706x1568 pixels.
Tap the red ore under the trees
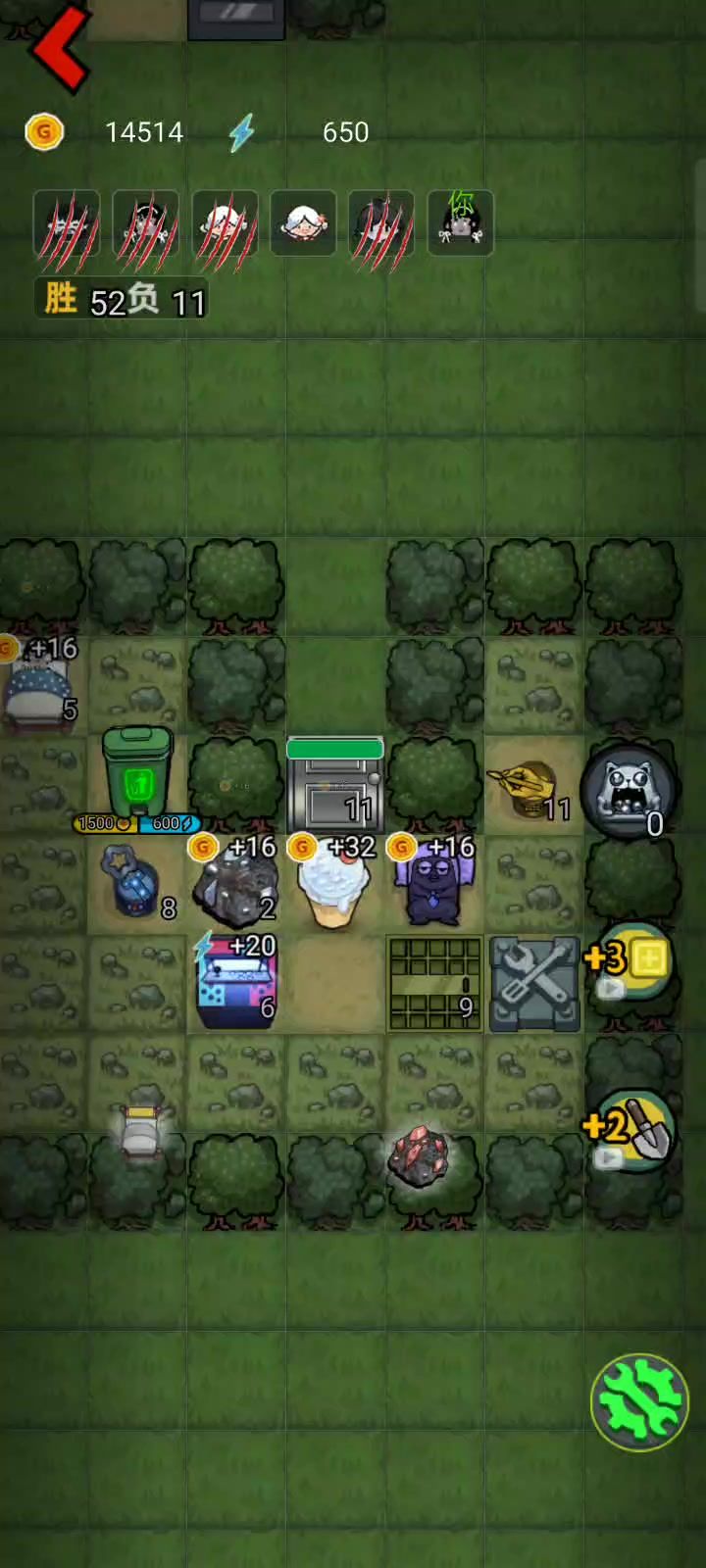420,1156
